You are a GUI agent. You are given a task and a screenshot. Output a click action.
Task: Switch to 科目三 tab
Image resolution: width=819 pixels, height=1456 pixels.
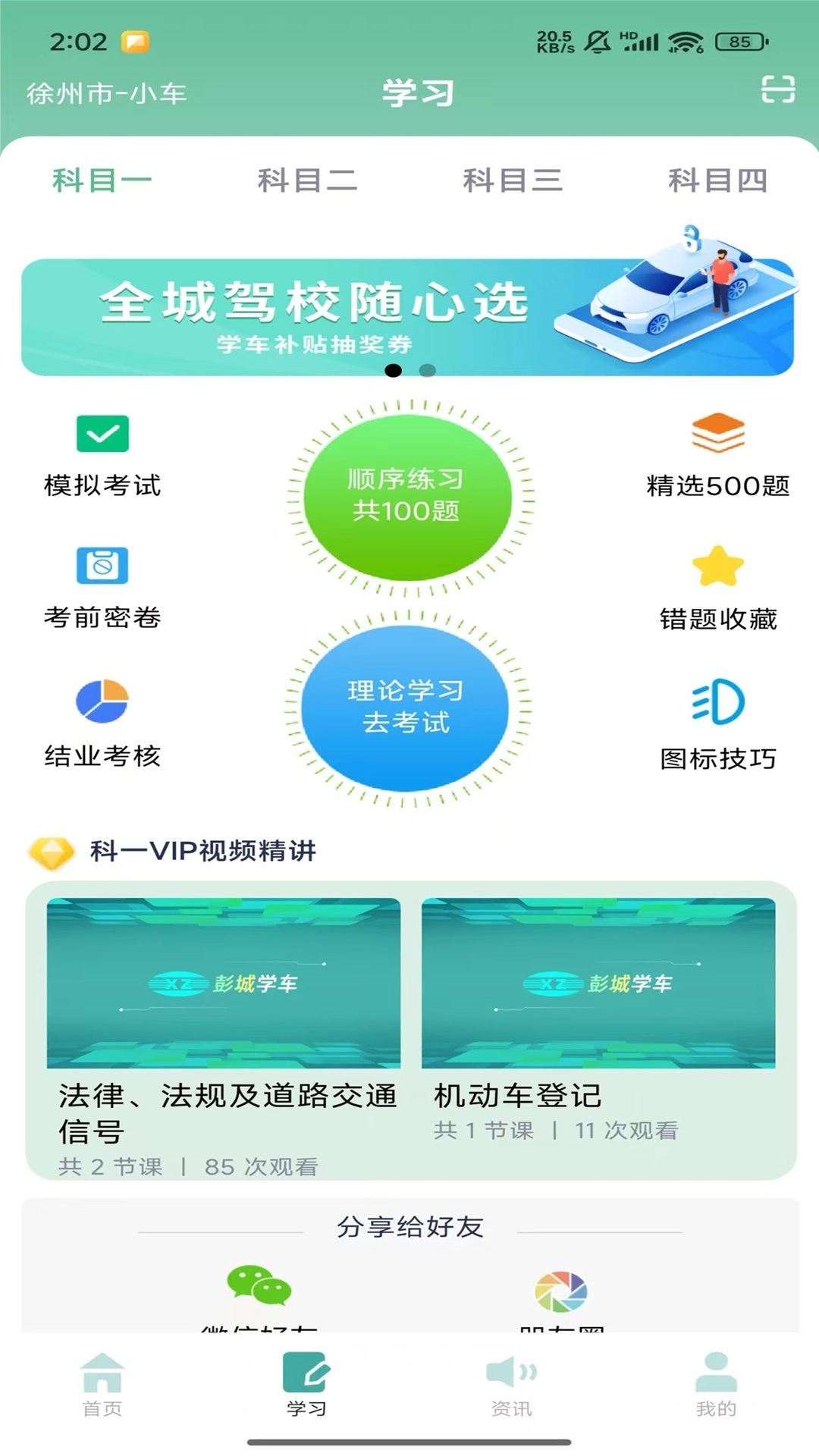[512, 180]
